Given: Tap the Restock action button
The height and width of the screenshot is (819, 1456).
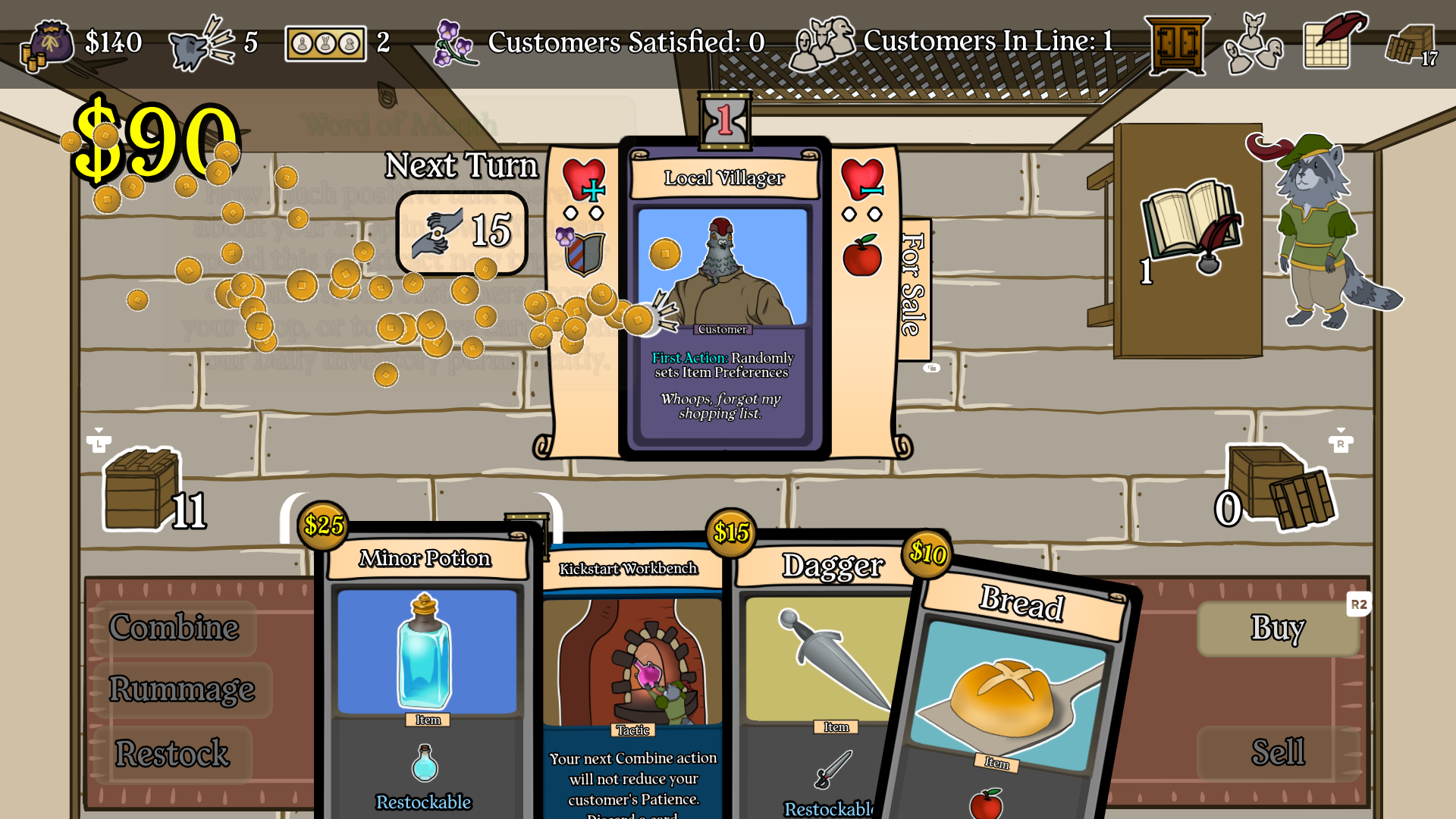Looking at the screenshot, I should pyautogui.click(x=172, y=754).
